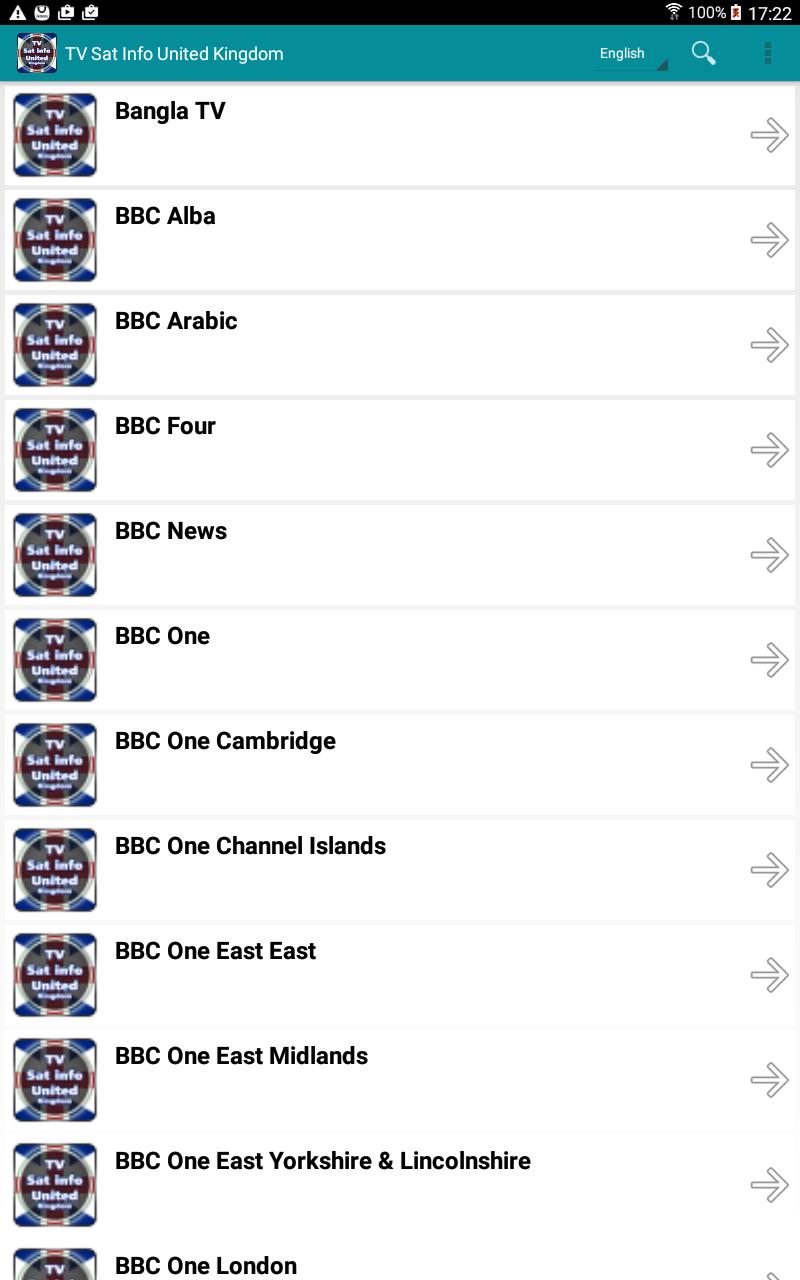
Task: Open the search magnifier icon
Action: point(703,54)
